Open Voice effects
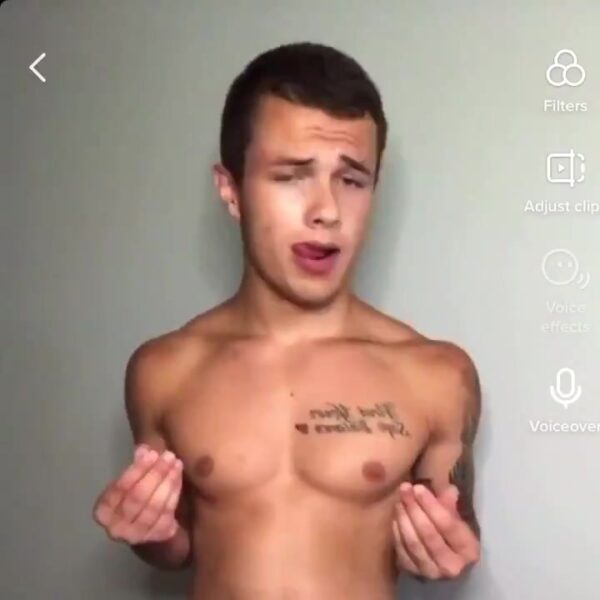 [564, 268]
